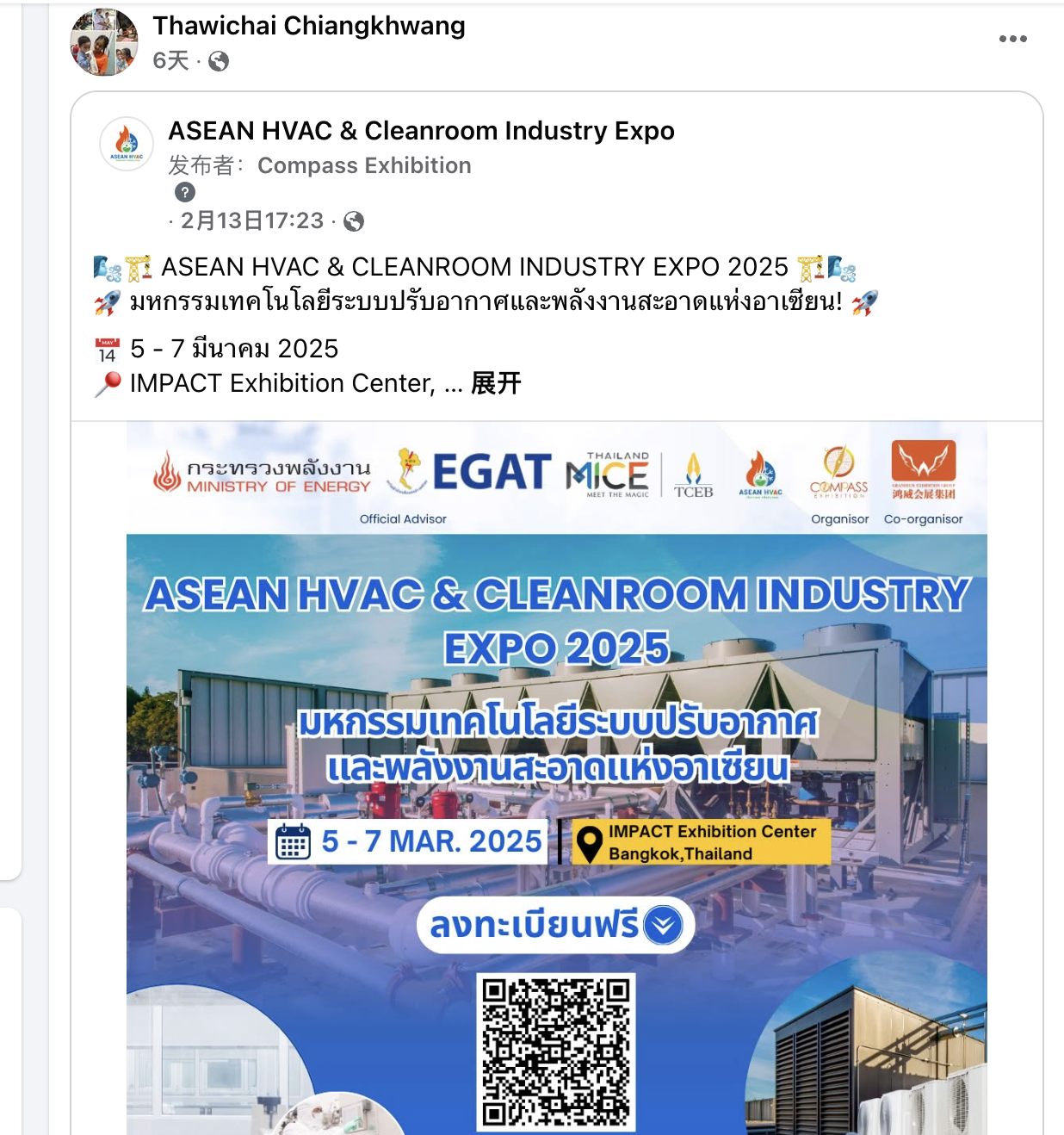Tap Thawichai Chiangkhwang's profile picture
Viewport: 1064px width, 1135px height.
[103, 42]
